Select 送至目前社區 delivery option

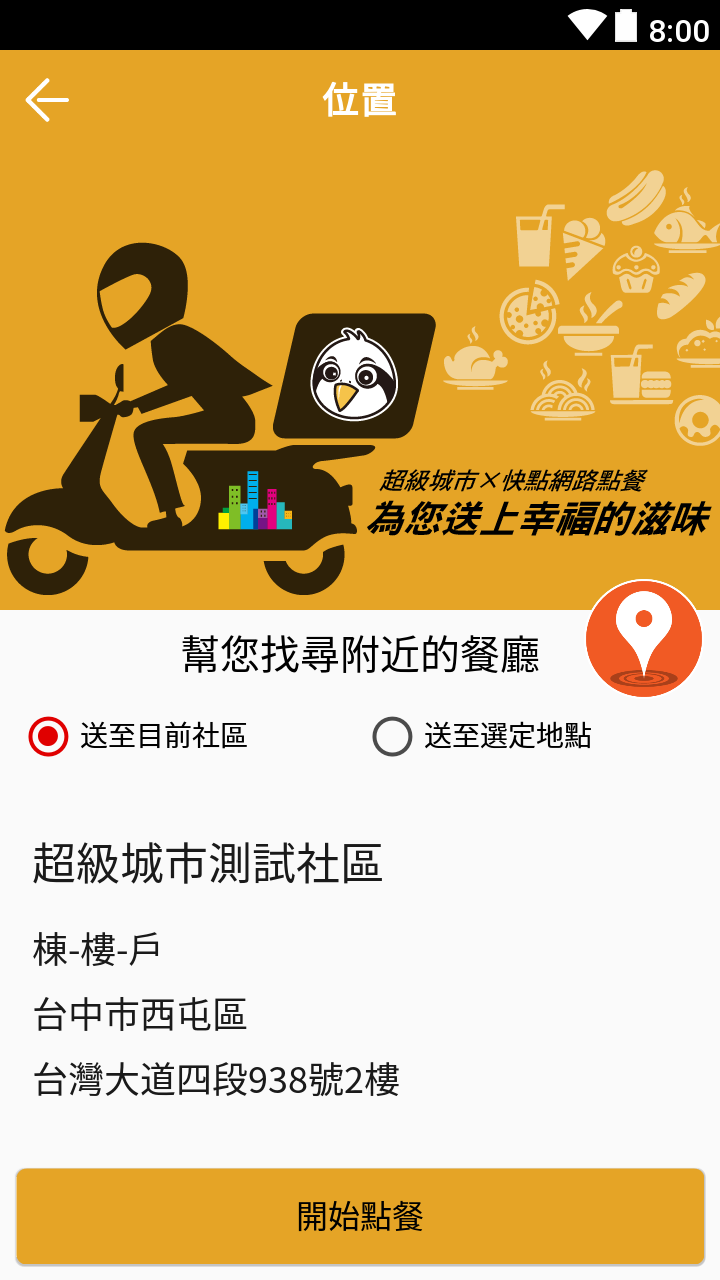138,736
